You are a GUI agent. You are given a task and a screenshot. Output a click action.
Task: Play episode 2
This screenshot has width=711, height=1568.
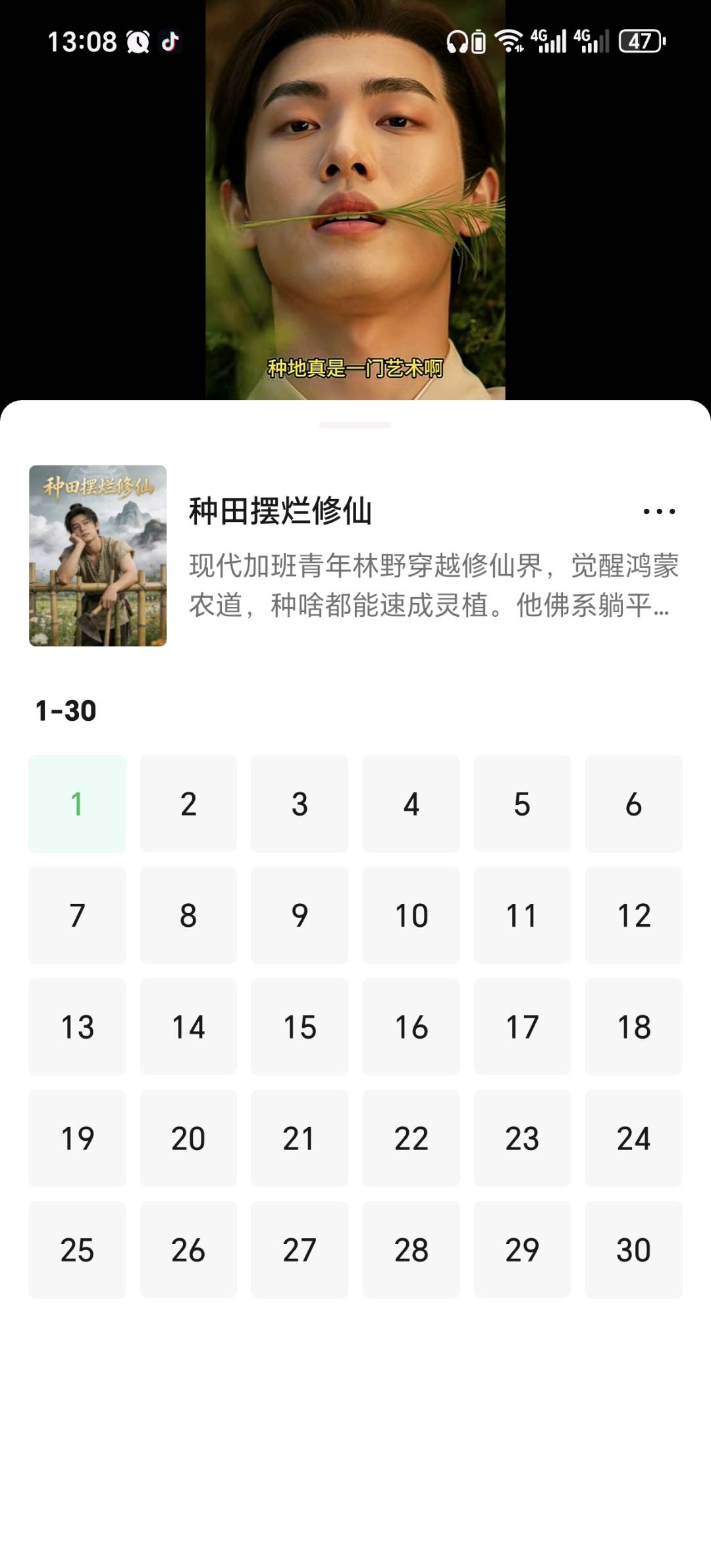pyautogui.click(x=188, y=804)
